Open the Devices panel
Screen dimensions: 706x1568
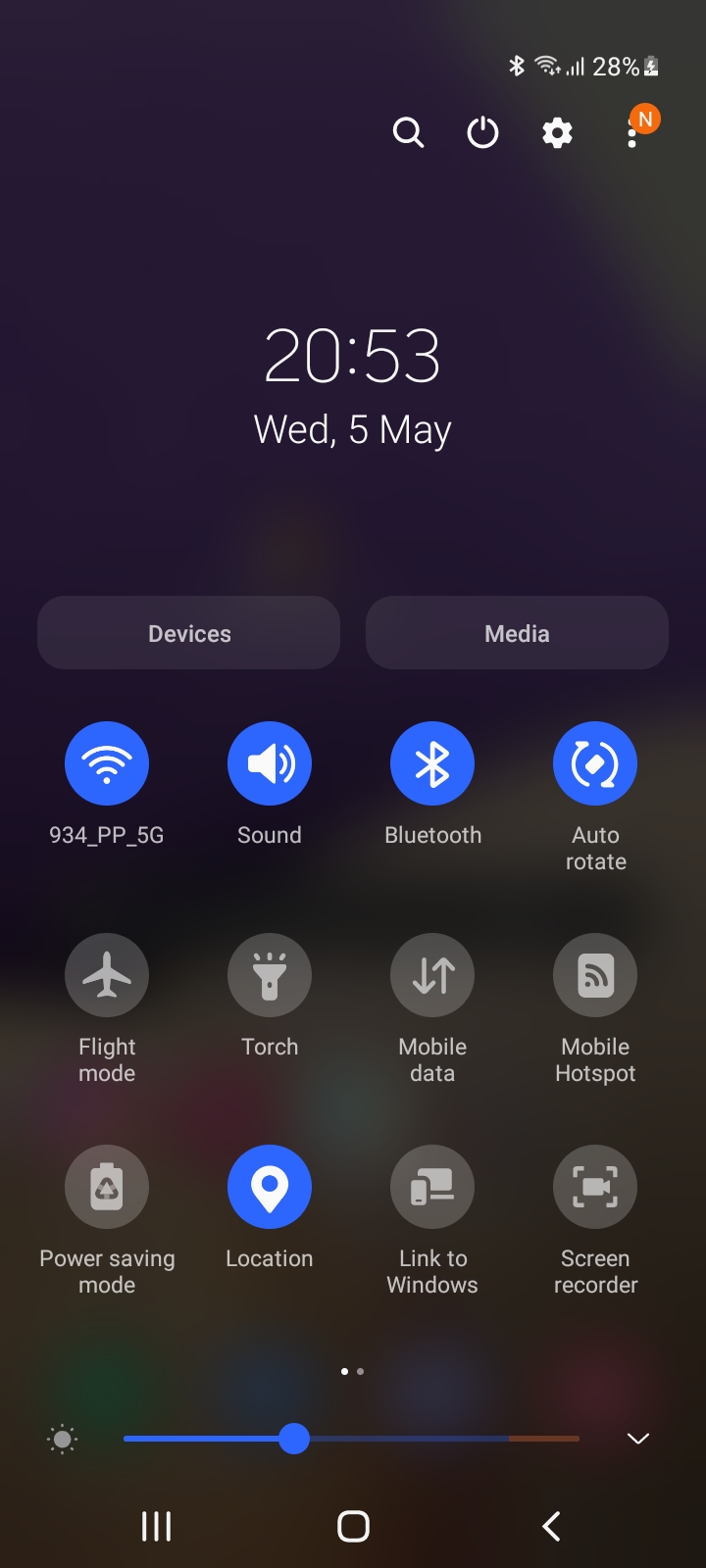pyautogui.click(x=189, y=633)
